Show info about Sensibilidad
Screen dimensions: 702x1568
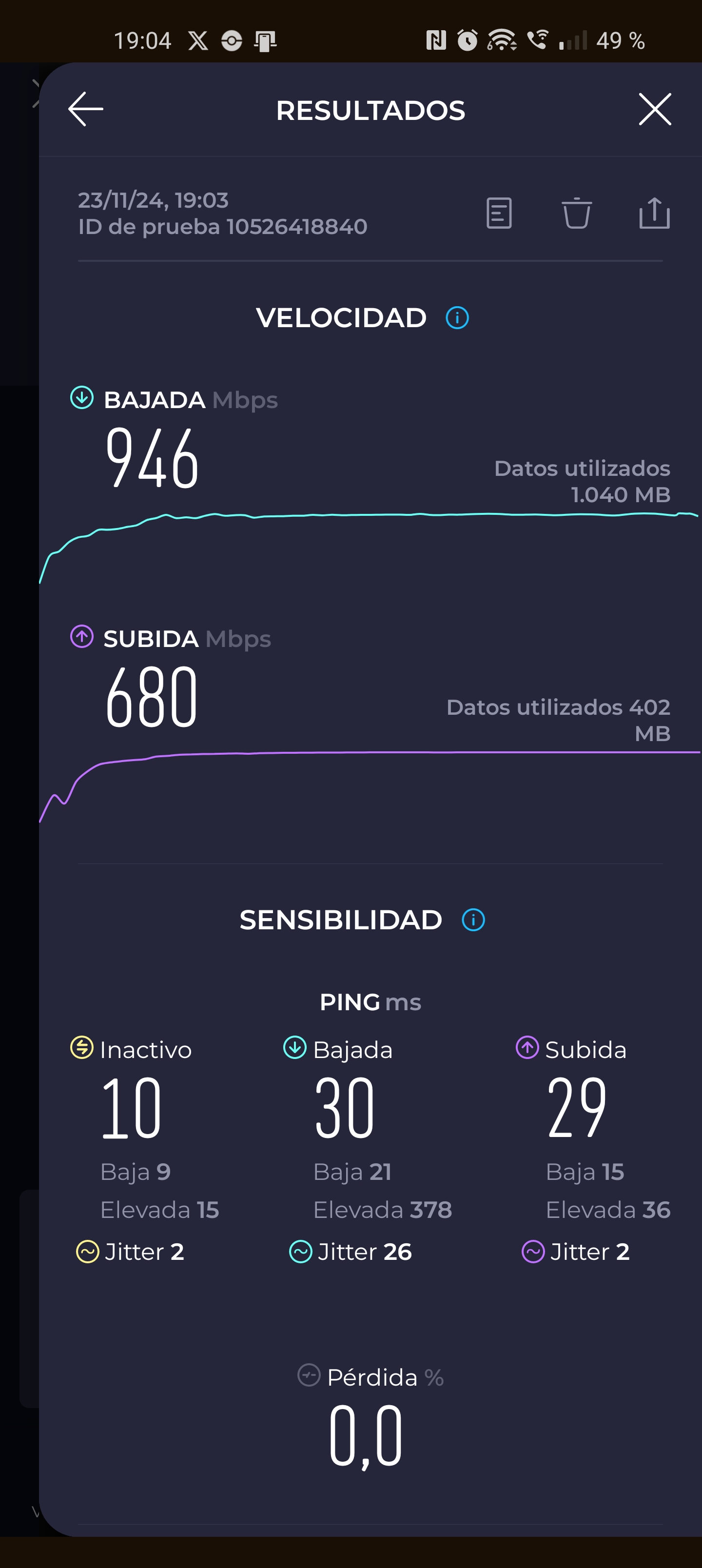(473, 920)
